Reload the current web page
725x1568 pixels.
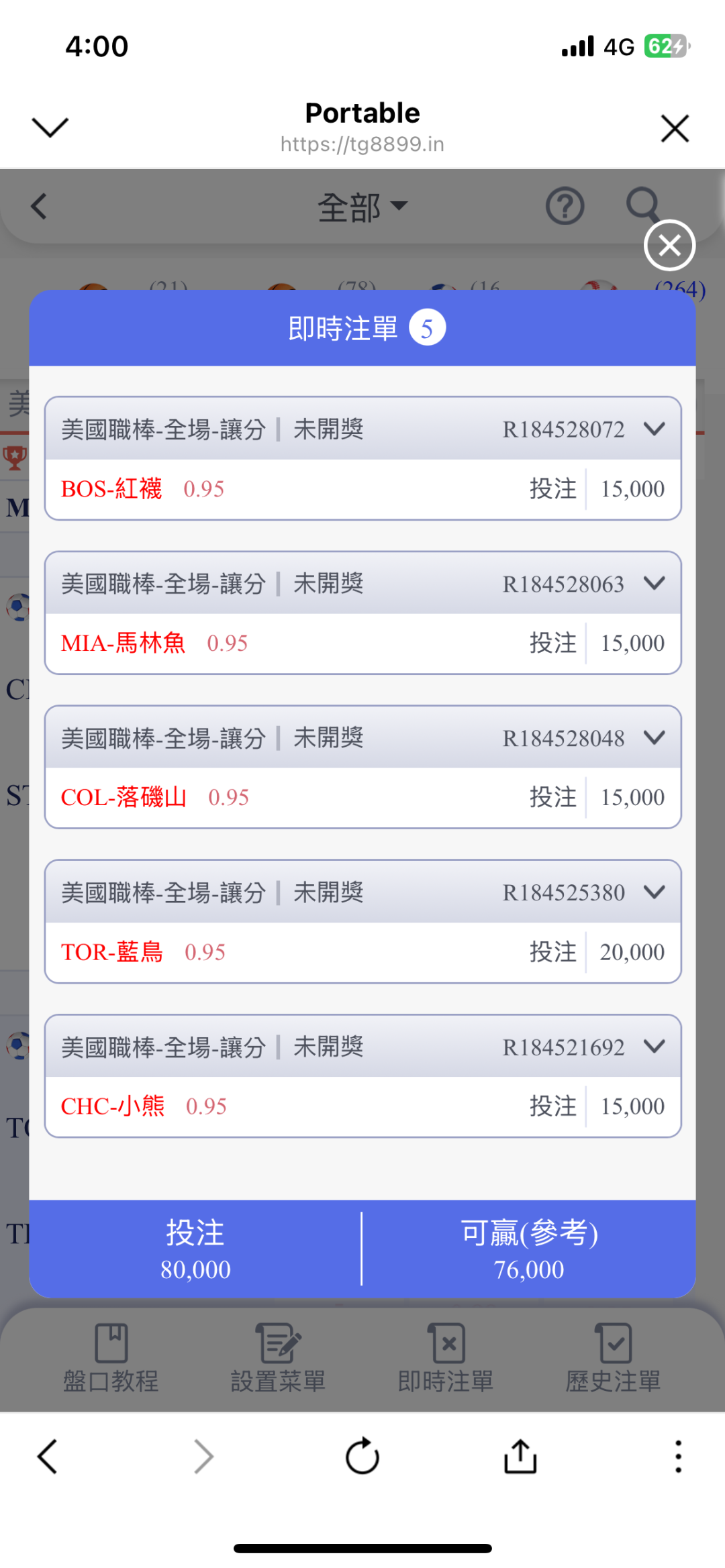click(362, 1456)
